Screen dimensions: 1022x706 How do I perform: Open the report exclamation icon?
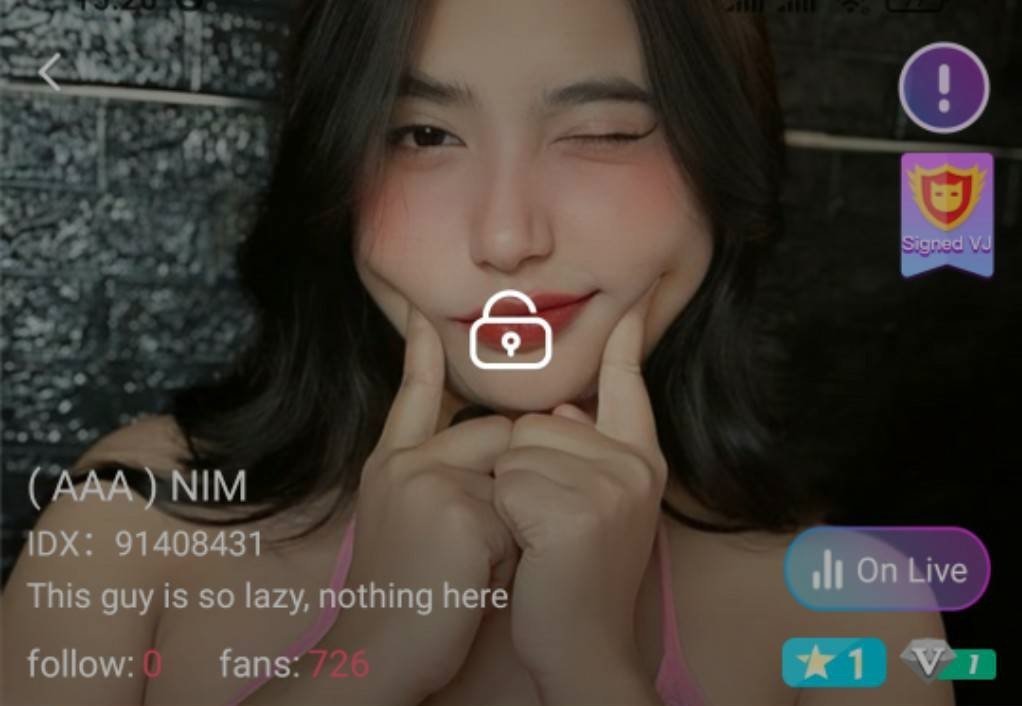[x=943, y=90]
